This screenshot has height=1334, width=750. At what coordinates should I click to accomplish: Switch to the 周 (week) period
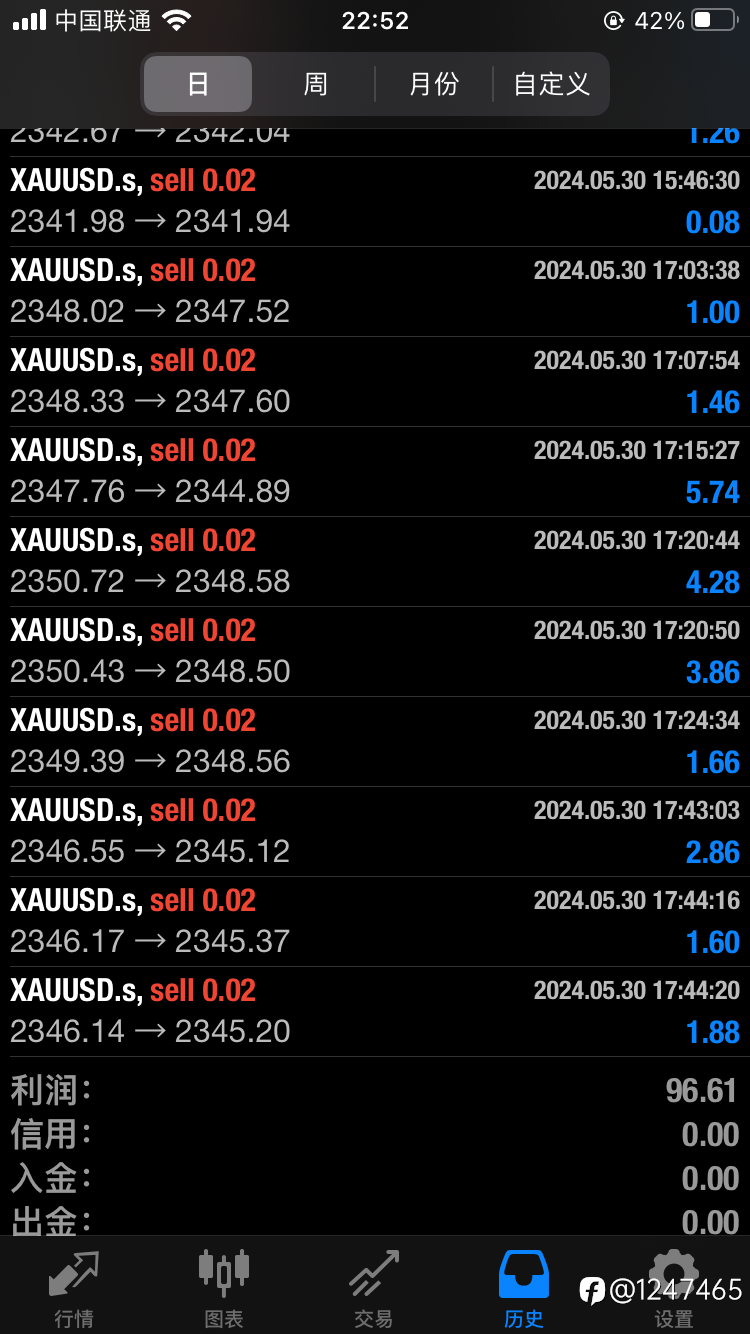coord(315,84)
